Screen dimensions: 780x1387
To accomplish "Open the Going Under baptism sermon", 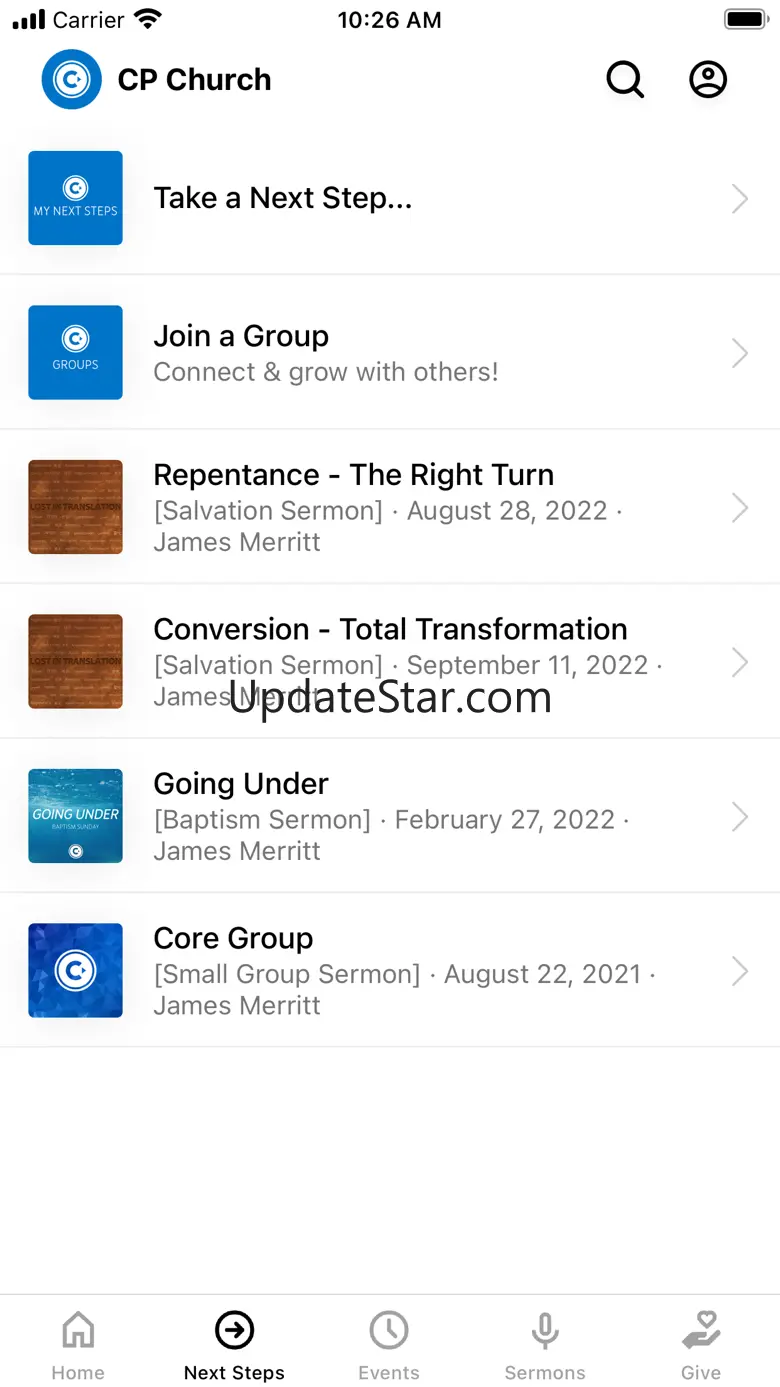I will [x=390, y=816].
